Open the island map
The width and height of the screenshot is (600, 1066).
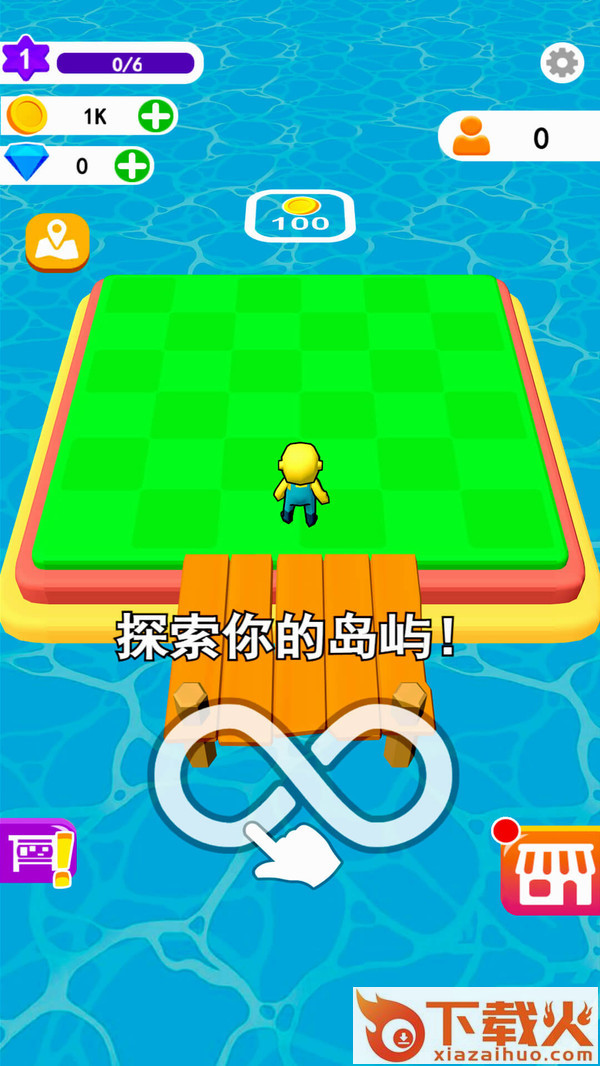click(x=58, y=242)
